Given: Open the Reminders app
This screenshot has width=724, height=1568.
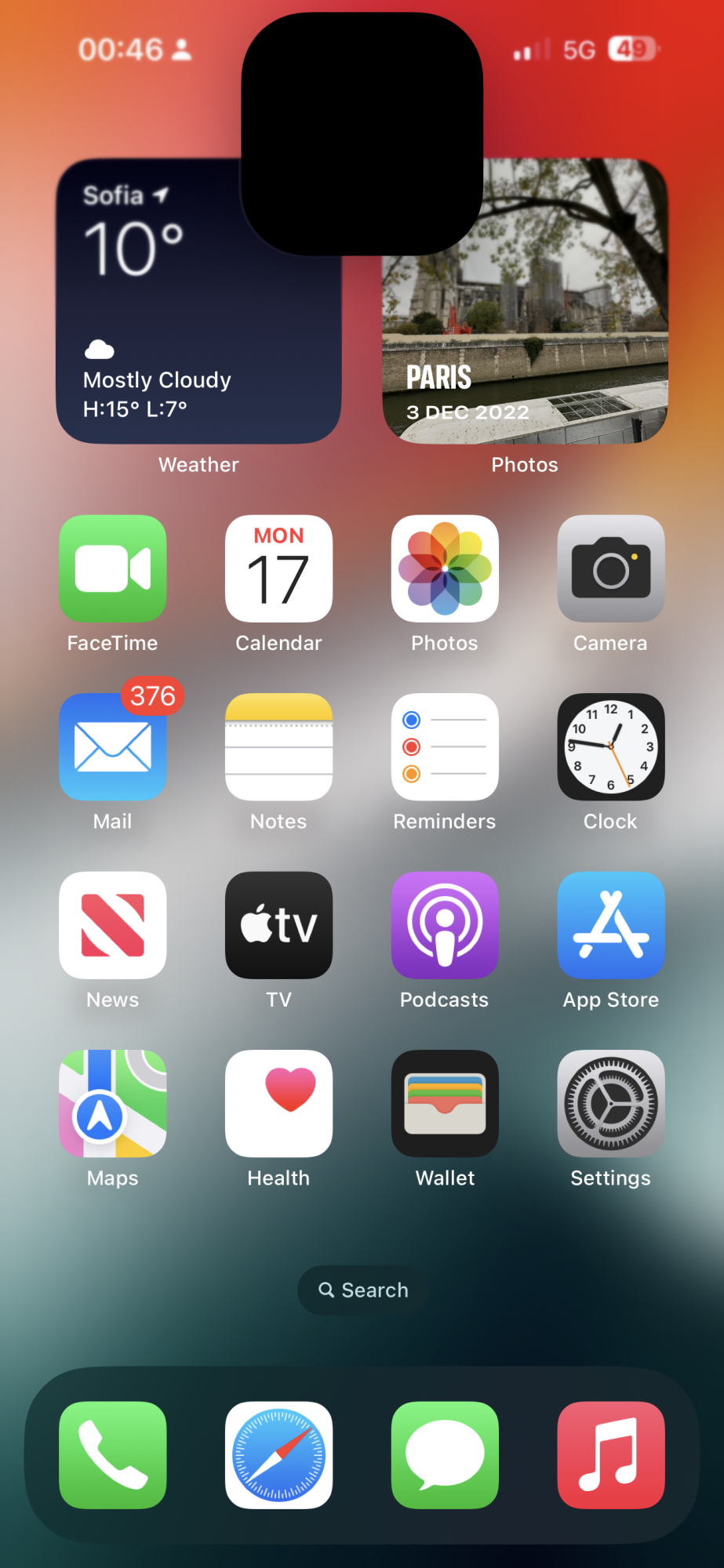Looking at the screenshot, I should [445, 746].
